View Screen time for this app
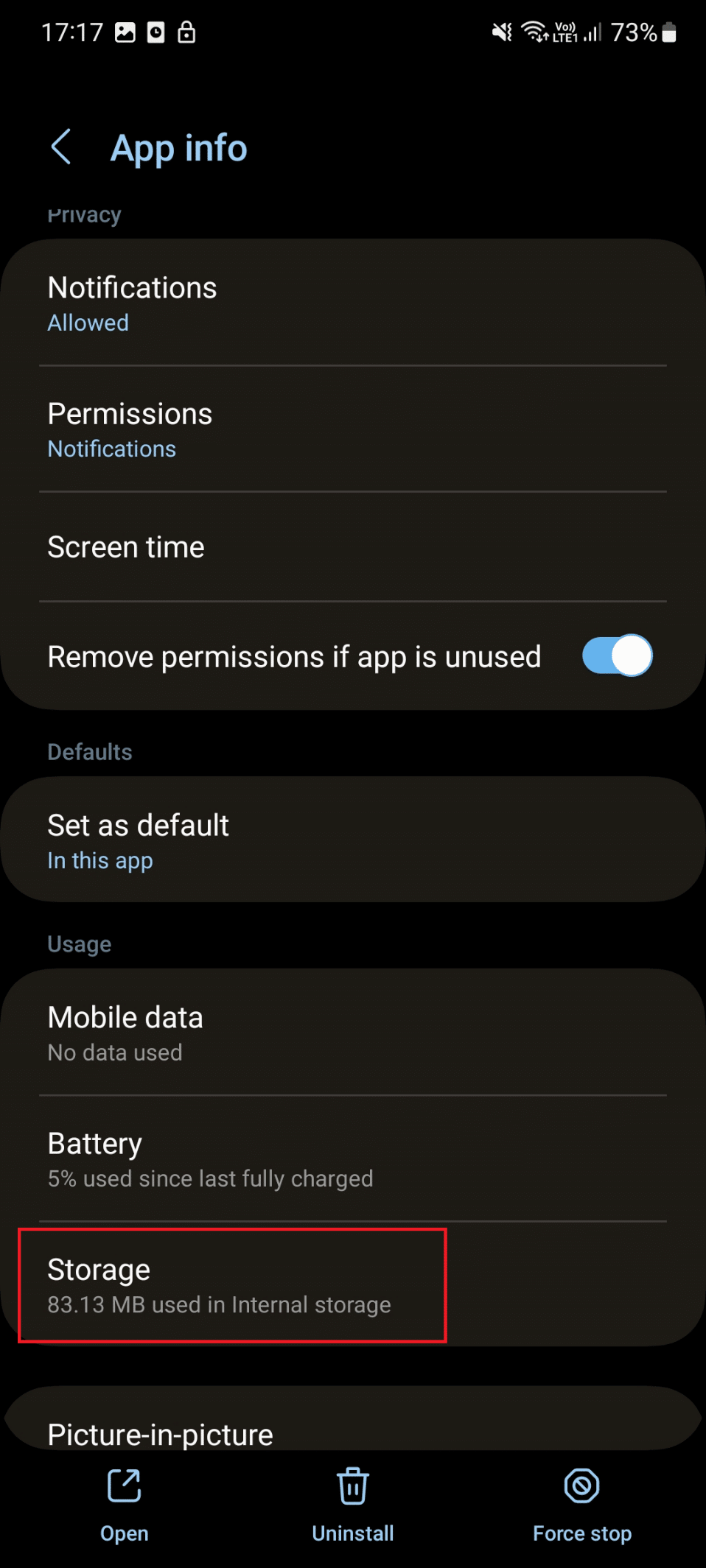This screenshot has width=706, height=1568. pyautogui.click(x=352, y=547)
